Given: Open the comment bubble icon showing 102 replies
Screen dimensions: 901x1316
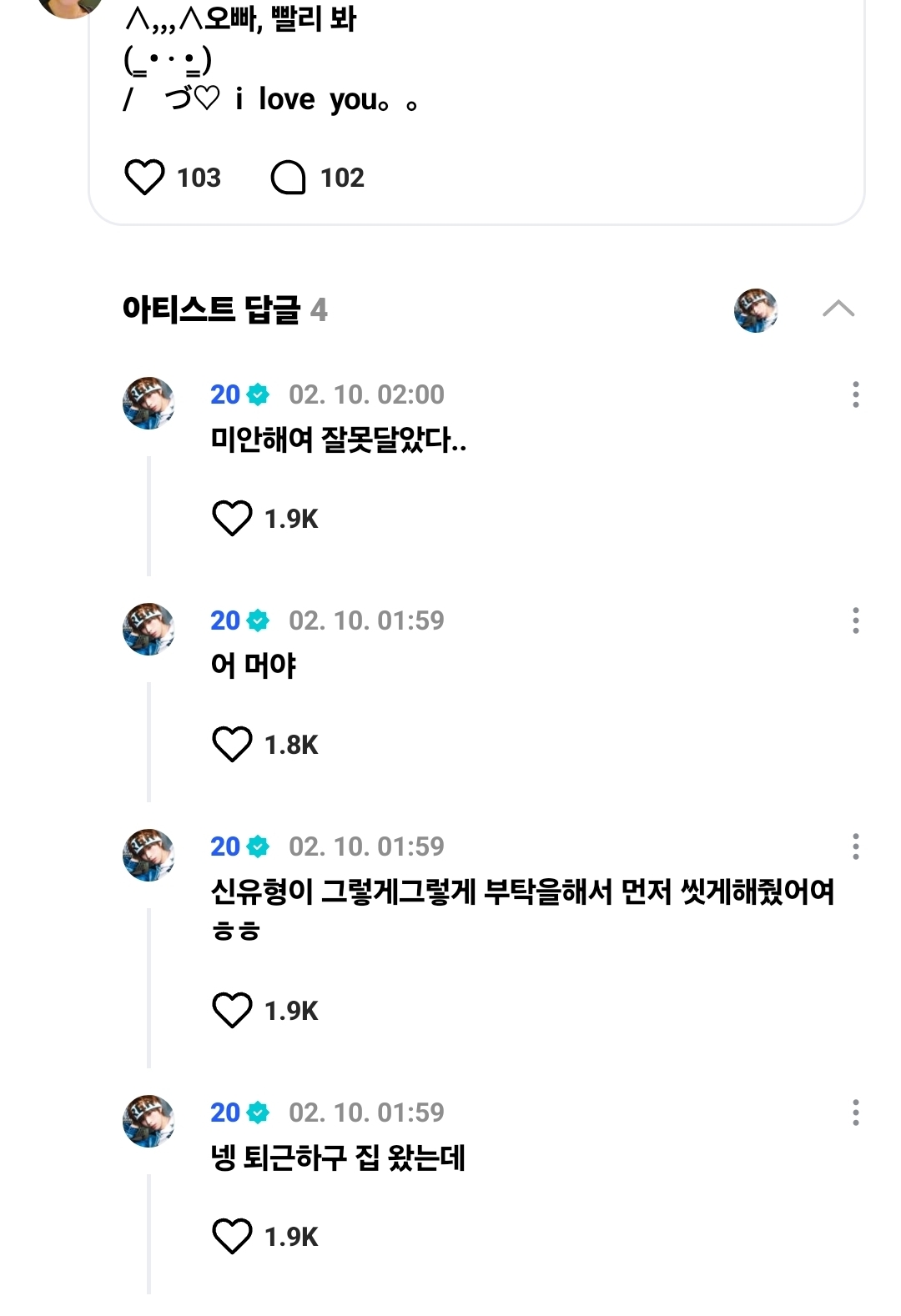Looking at the screenshot, I should (x=291, y=176).
